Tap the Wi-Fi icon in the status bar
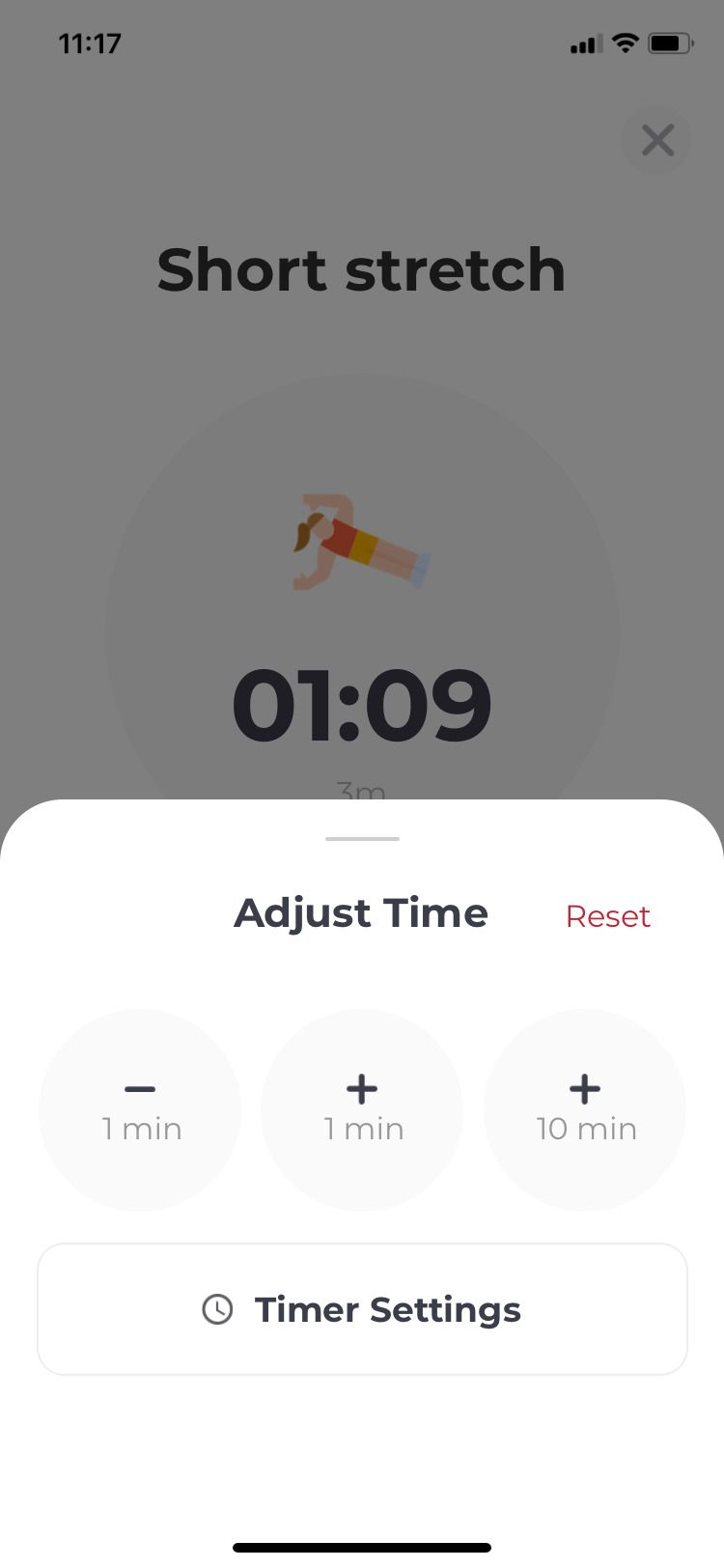Viewport: 724px width, 1568px height. pos(627,42)
